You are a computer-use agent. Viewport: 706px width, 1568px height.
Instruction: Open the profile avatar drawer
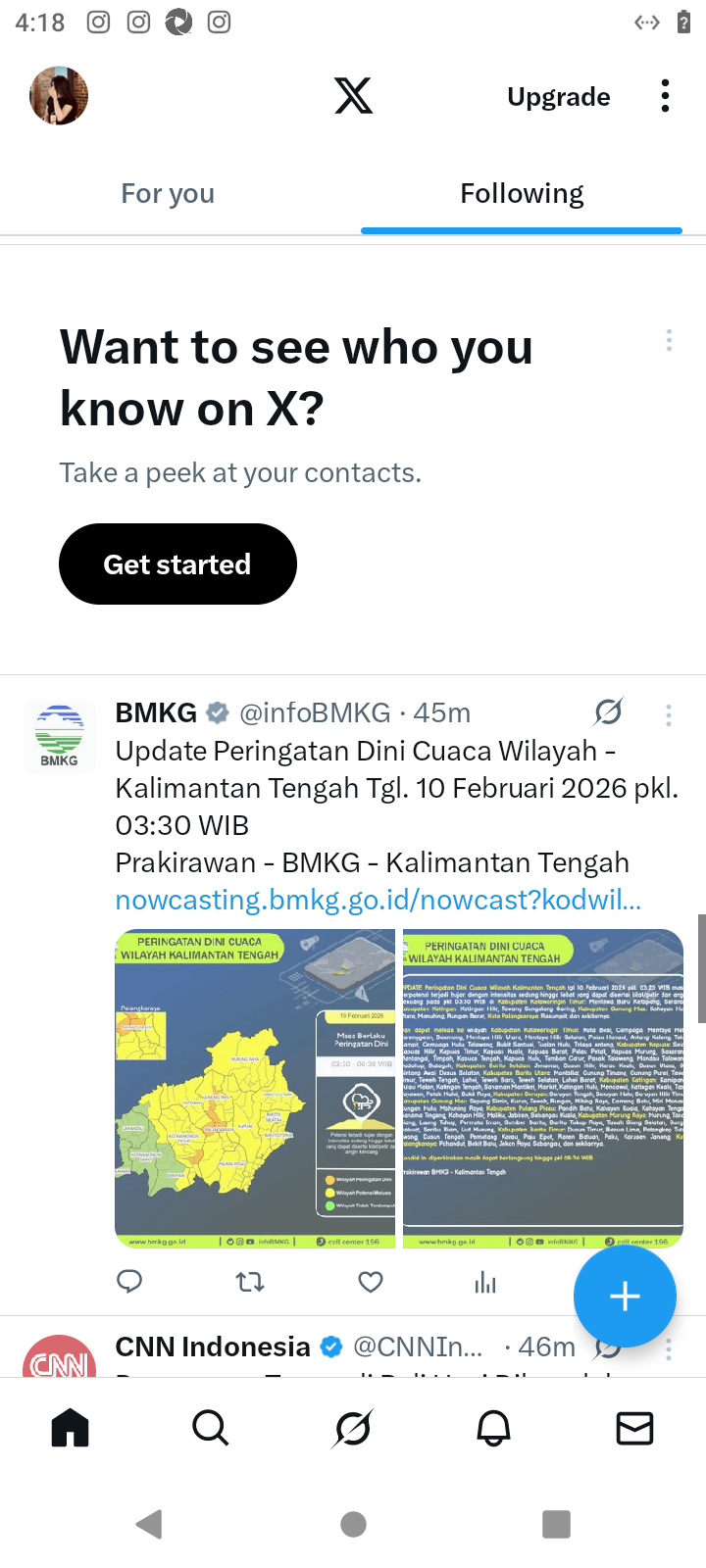59,96
